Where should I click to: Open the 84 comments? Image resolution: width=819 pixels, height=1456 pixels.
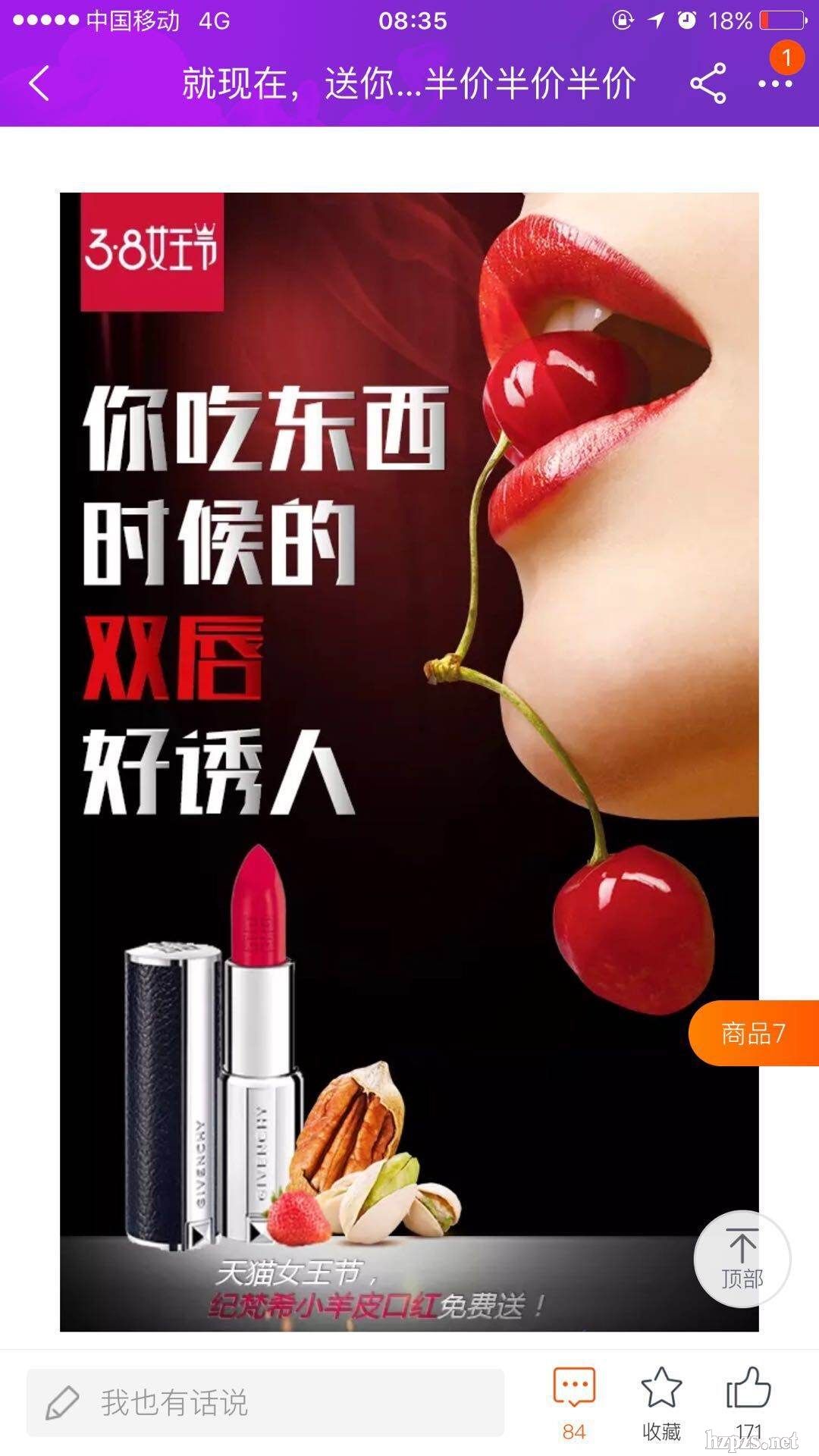[x=574, y=1402]
